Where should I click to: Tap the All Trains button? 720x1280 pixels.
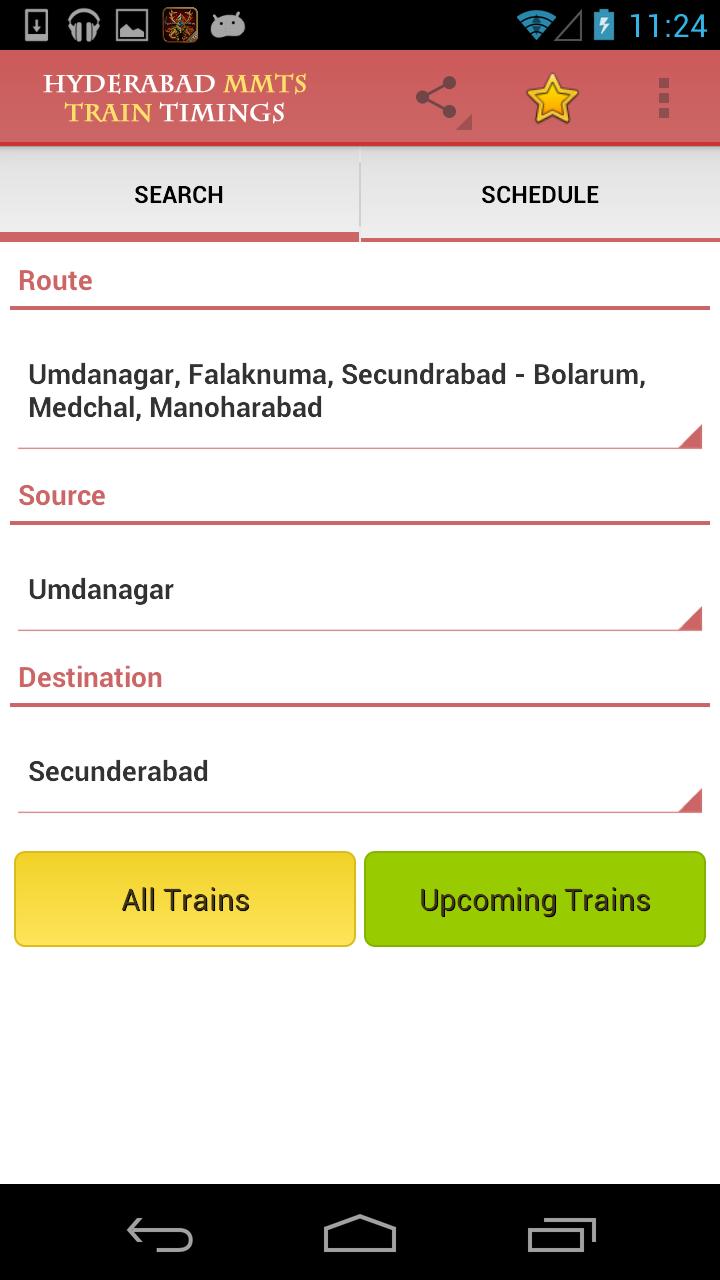[184, 898]
